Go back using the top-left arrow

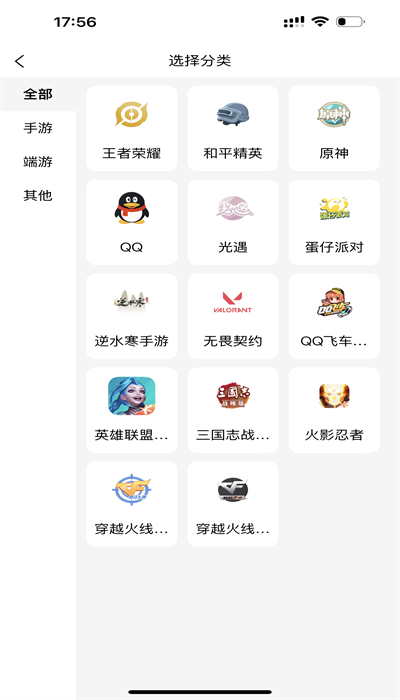click(x=20, y=61)
